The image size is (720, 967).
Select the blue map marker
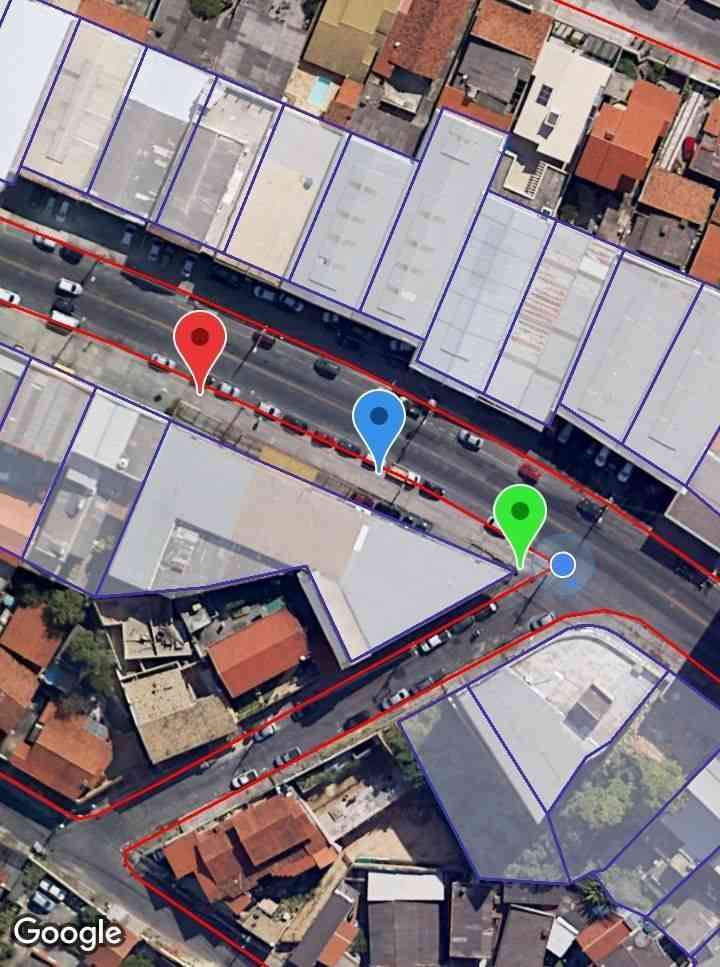[x=379, y=421]
